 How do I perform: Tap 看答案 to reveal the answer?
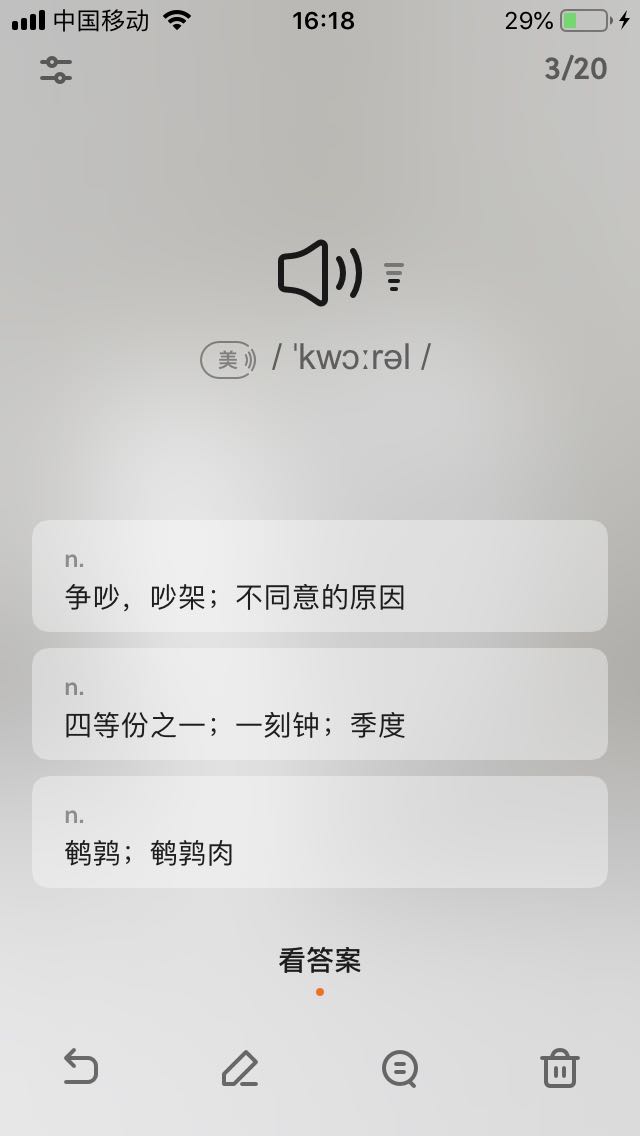point(320,961)
